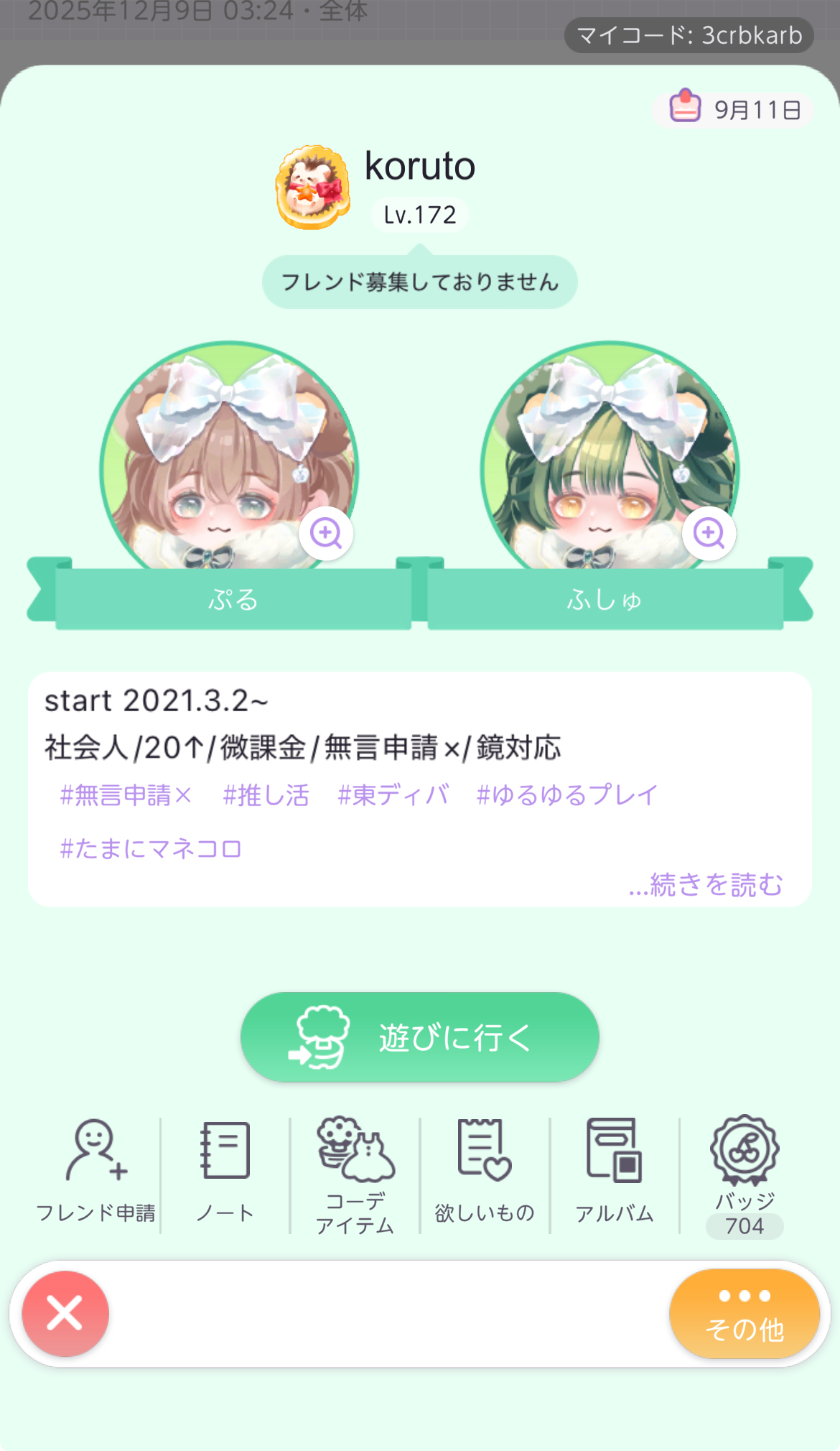
Task: Open the その他 menu
Action: coord(745,1314)
